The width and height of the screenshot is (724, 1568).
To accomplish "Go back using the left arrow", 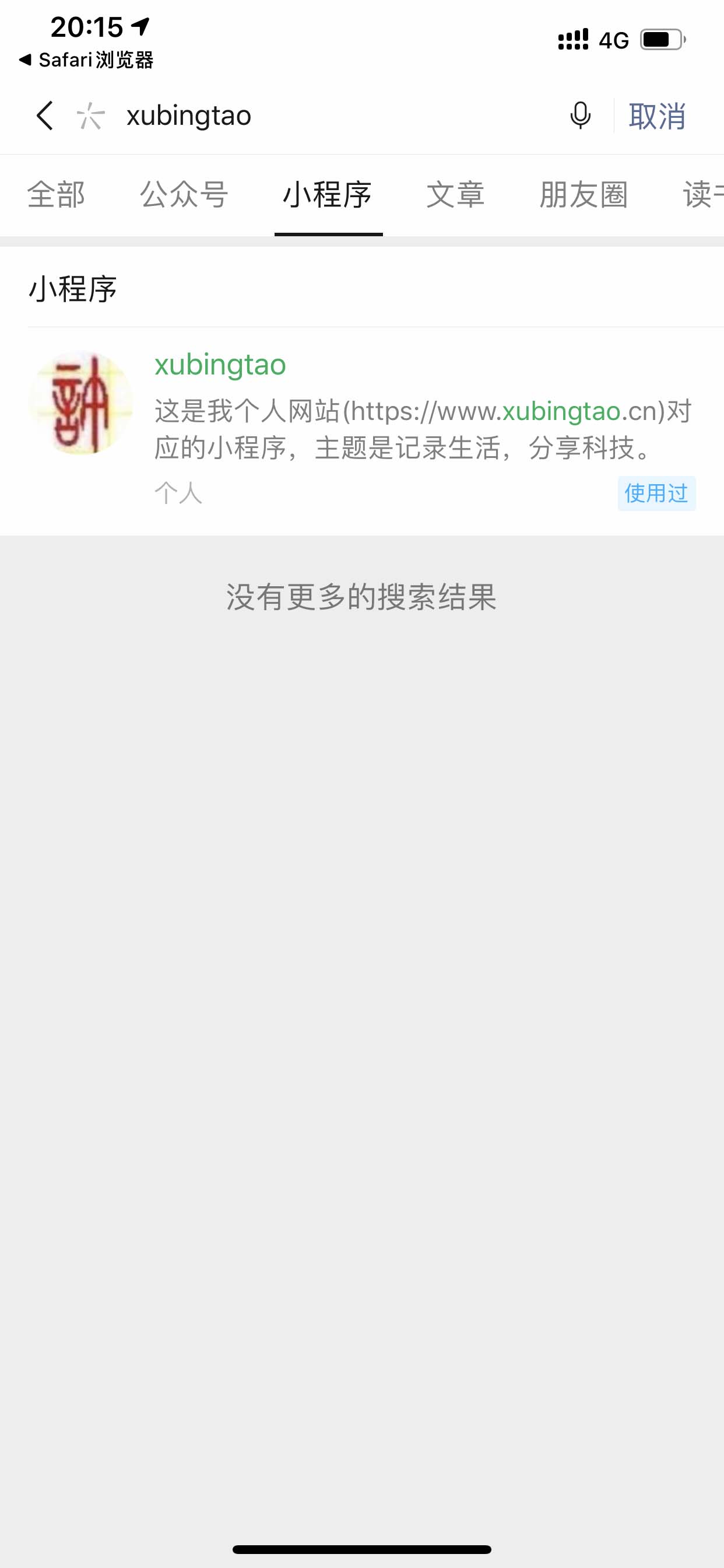I will click(x=44, y=116).
